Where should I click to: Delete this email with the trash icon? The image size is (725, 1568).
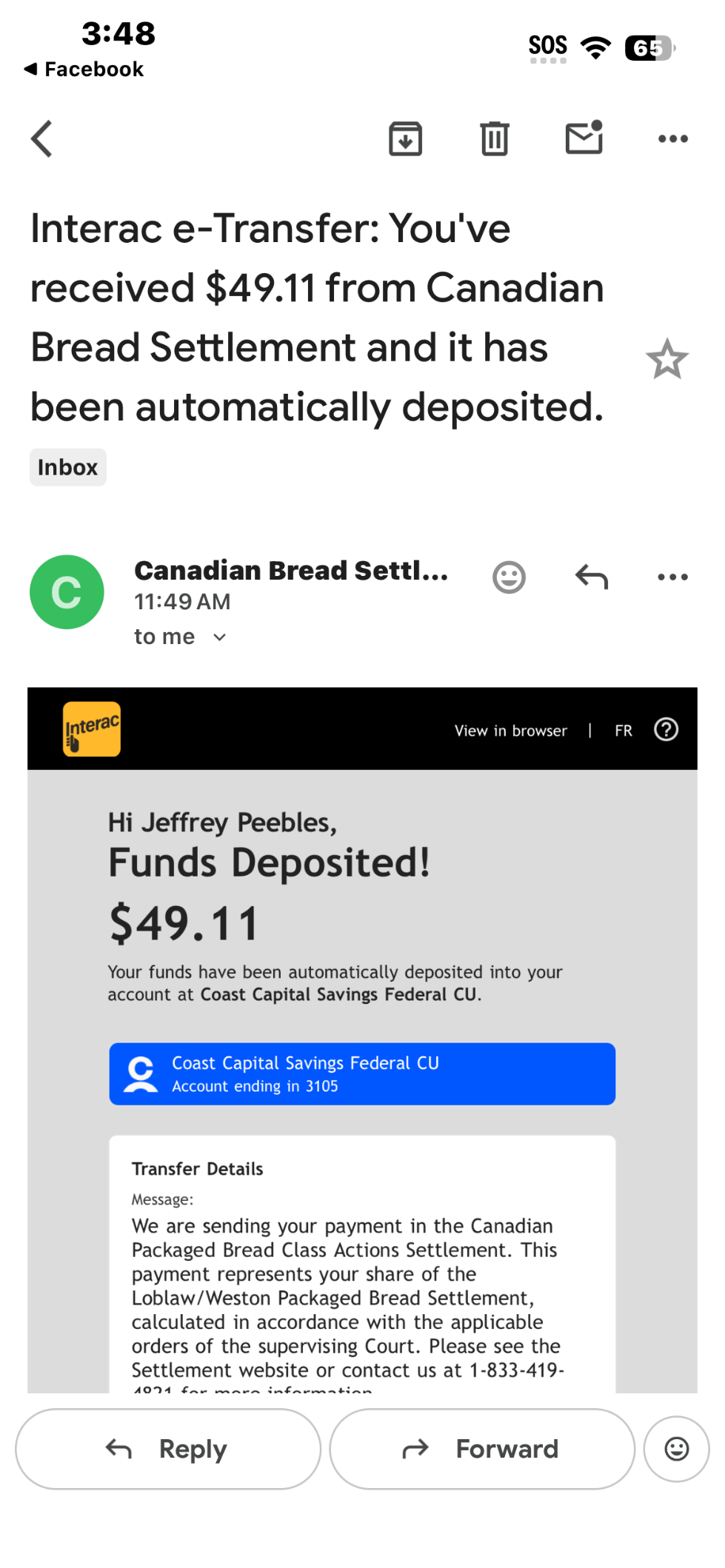pyautogui.click(x=495, y=138)
